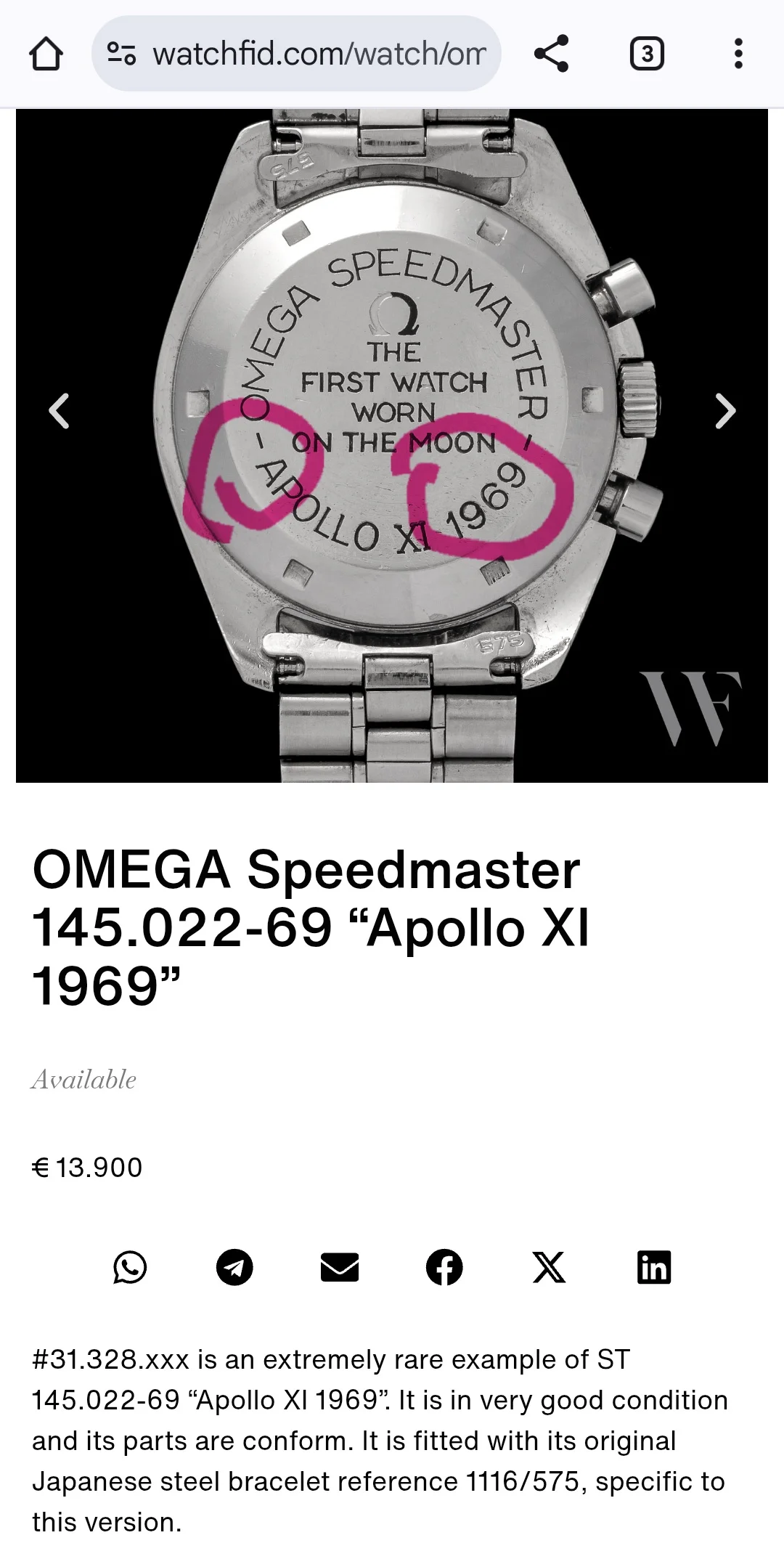Share this listing on LinkedIn
Image resolution: width=784 pixels, height=1551 pixels.
pos(653,1268)
